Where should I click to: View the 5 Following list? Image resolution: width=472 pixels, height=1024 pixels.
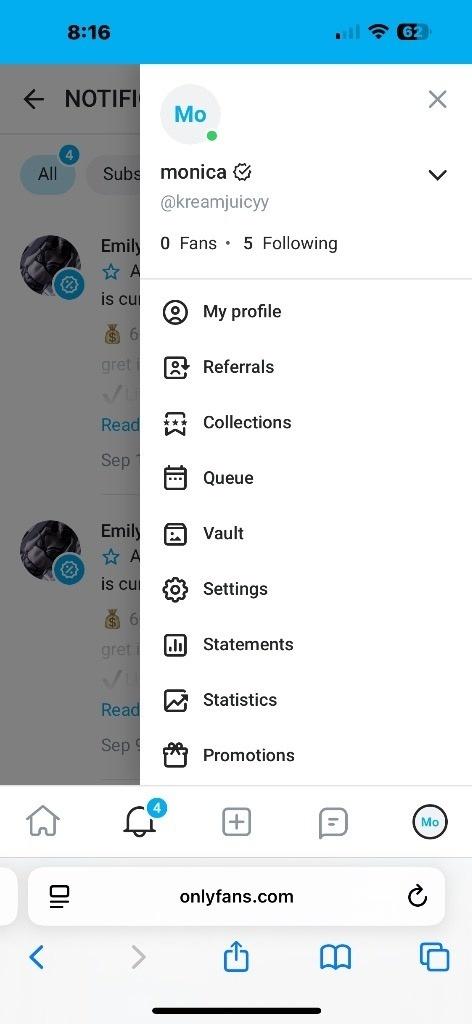(x=291, y=244)
